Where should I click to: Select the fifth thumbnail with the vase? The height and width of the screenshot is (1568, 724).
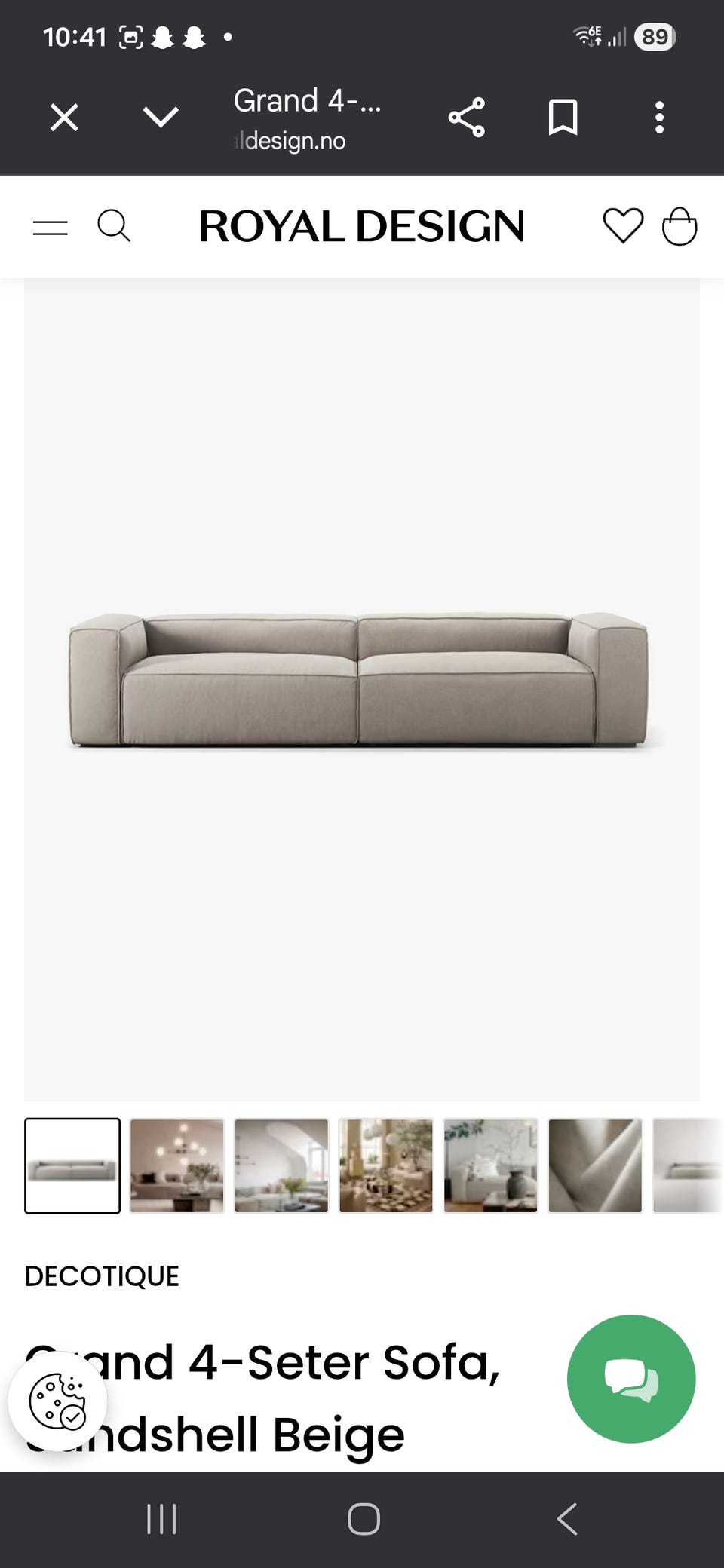[491, 1165]
